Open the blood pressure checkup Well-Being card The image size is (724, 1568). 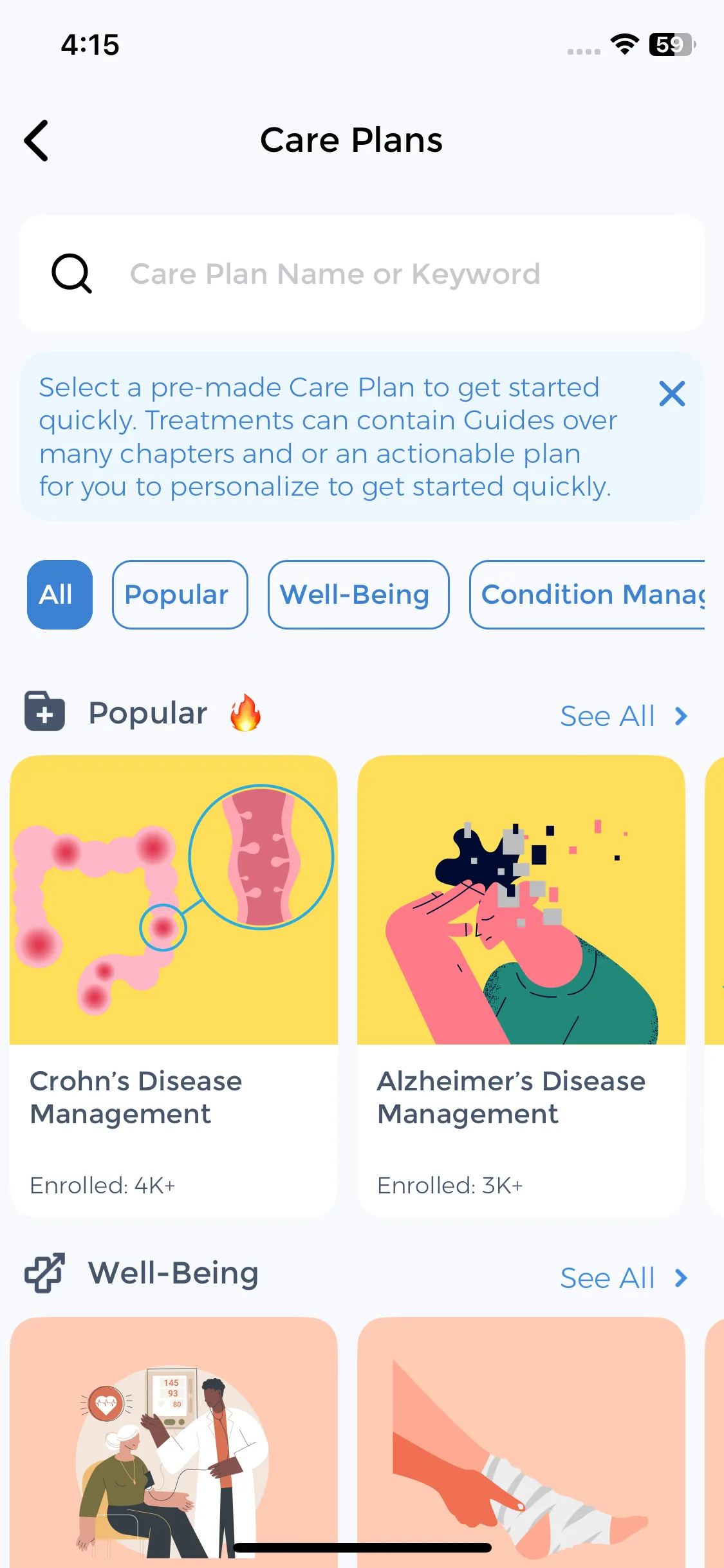point(174,1442)
